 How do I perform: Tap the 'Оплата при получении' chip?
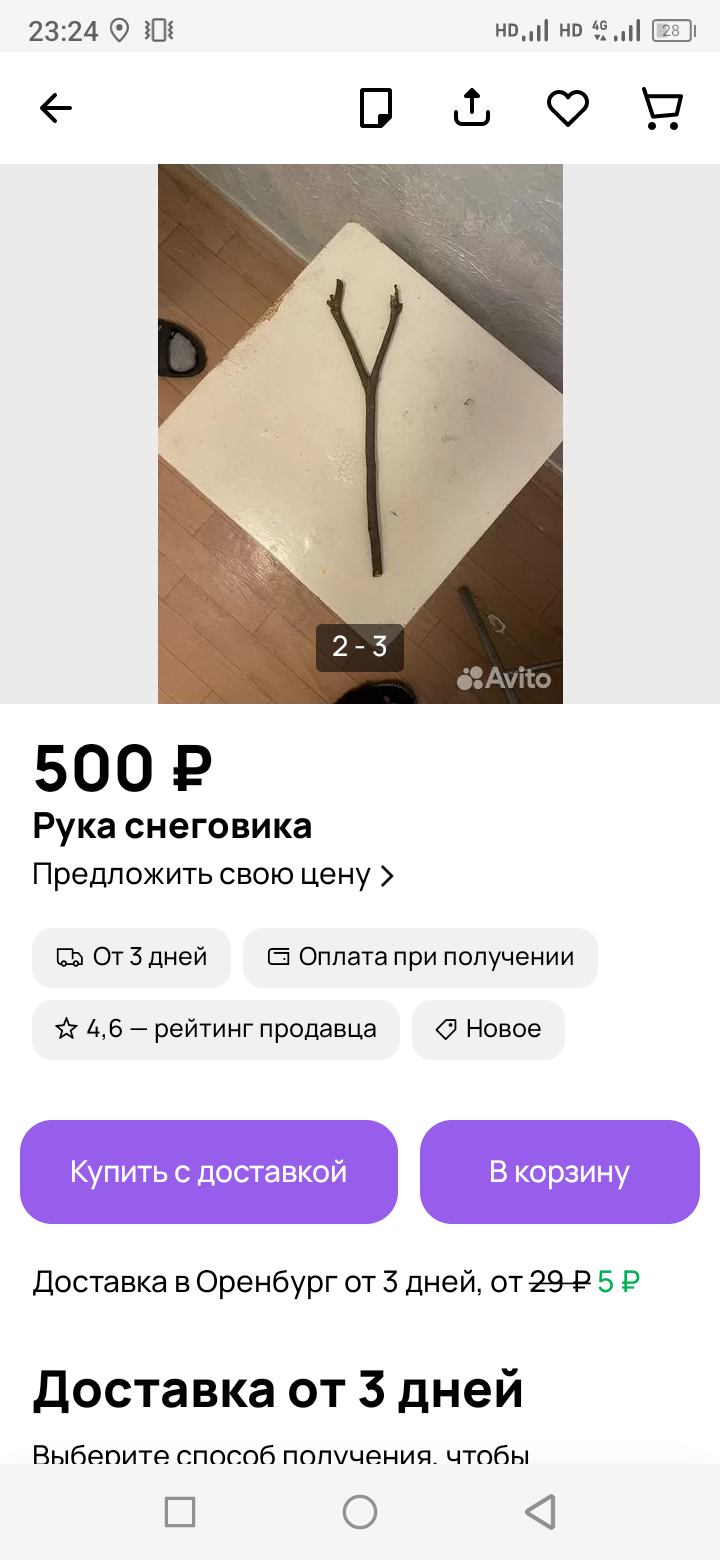coord(420,957)
